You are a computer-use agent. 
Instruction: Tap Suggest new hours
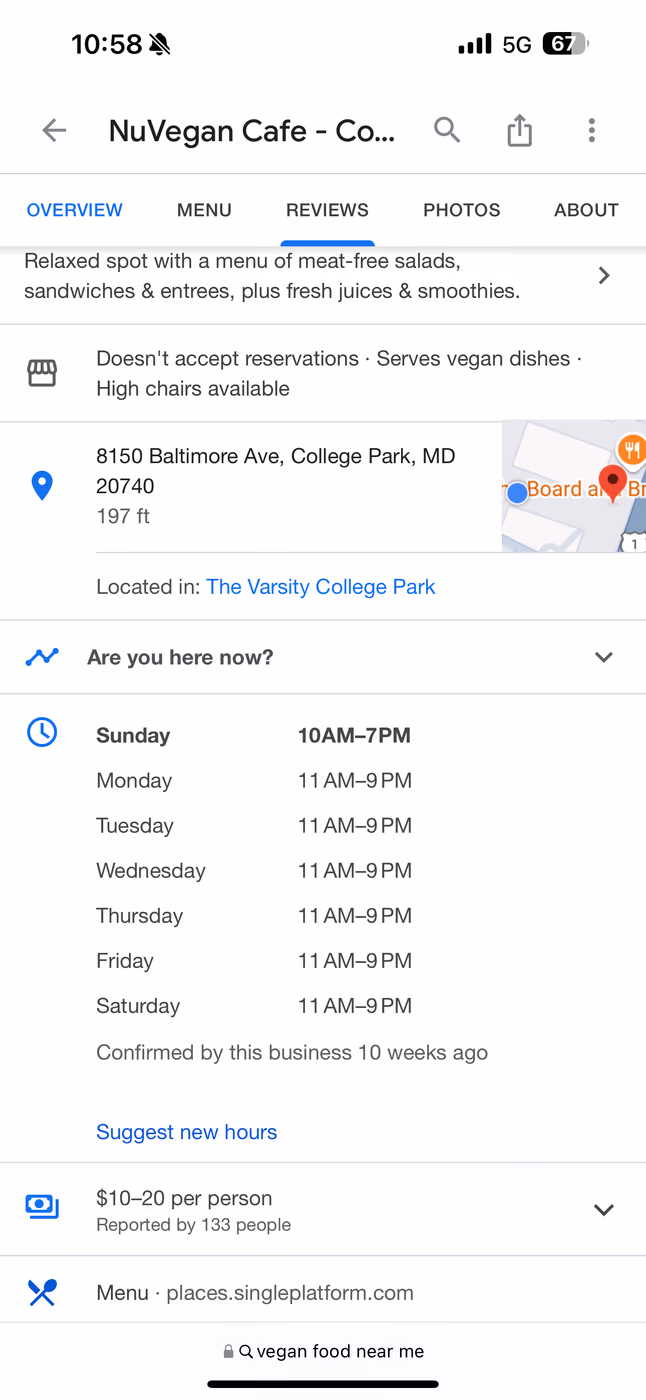[187, 1132]
